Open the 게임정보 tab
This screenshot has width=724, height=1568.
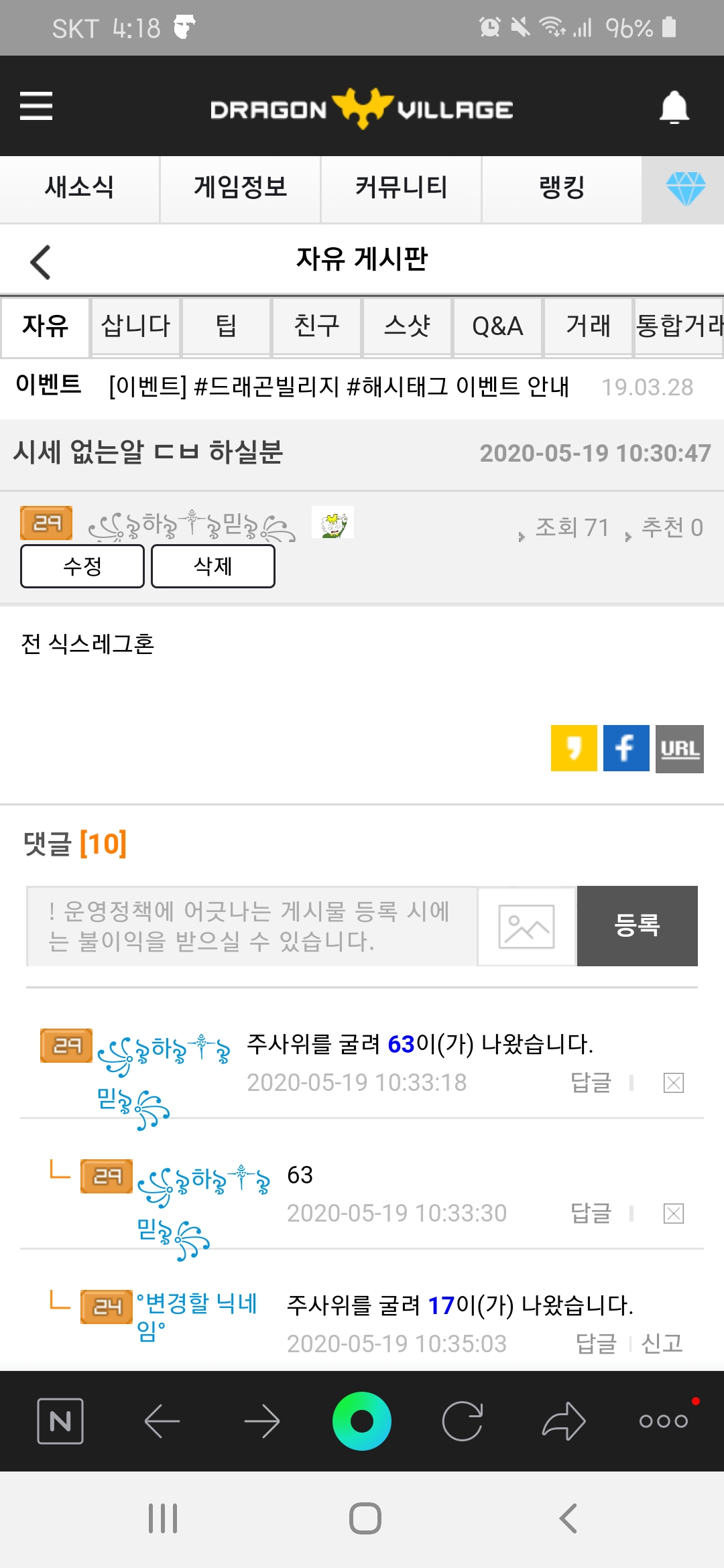(x=240, y=188)
